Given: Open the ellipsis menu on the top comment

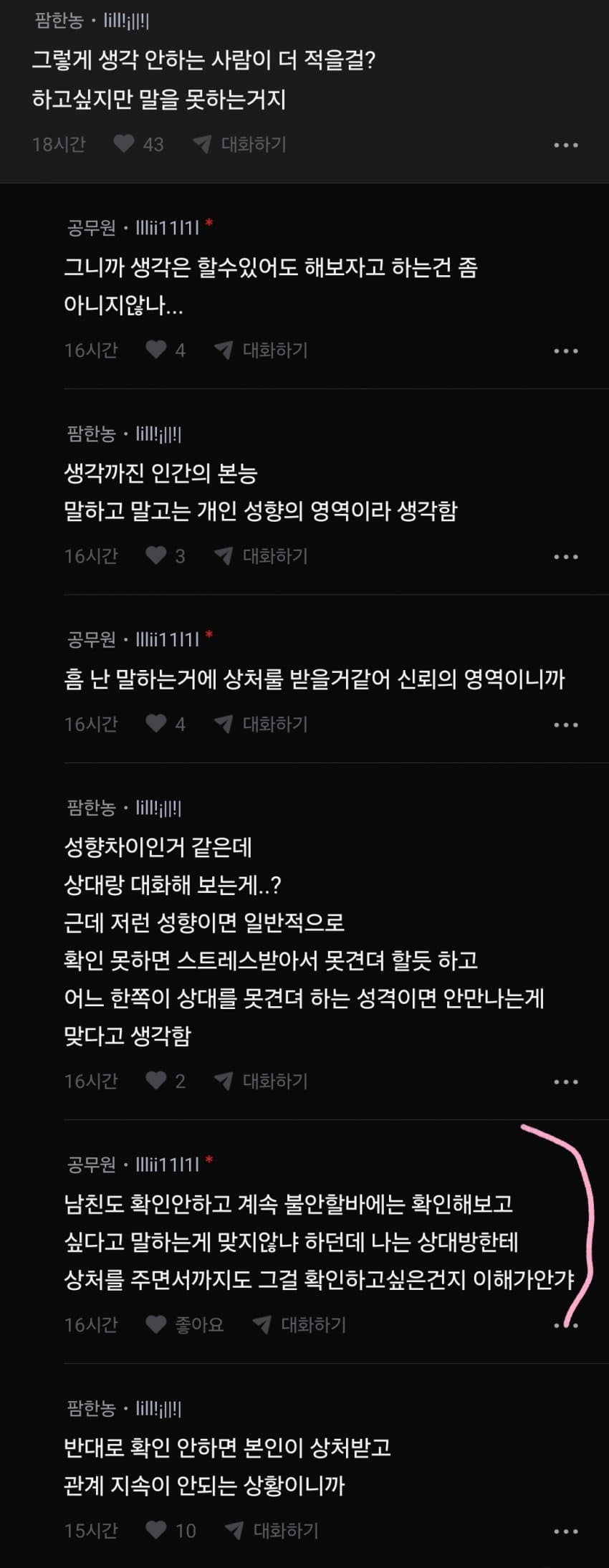Looking at the screenshot, I should coord(566,143).
